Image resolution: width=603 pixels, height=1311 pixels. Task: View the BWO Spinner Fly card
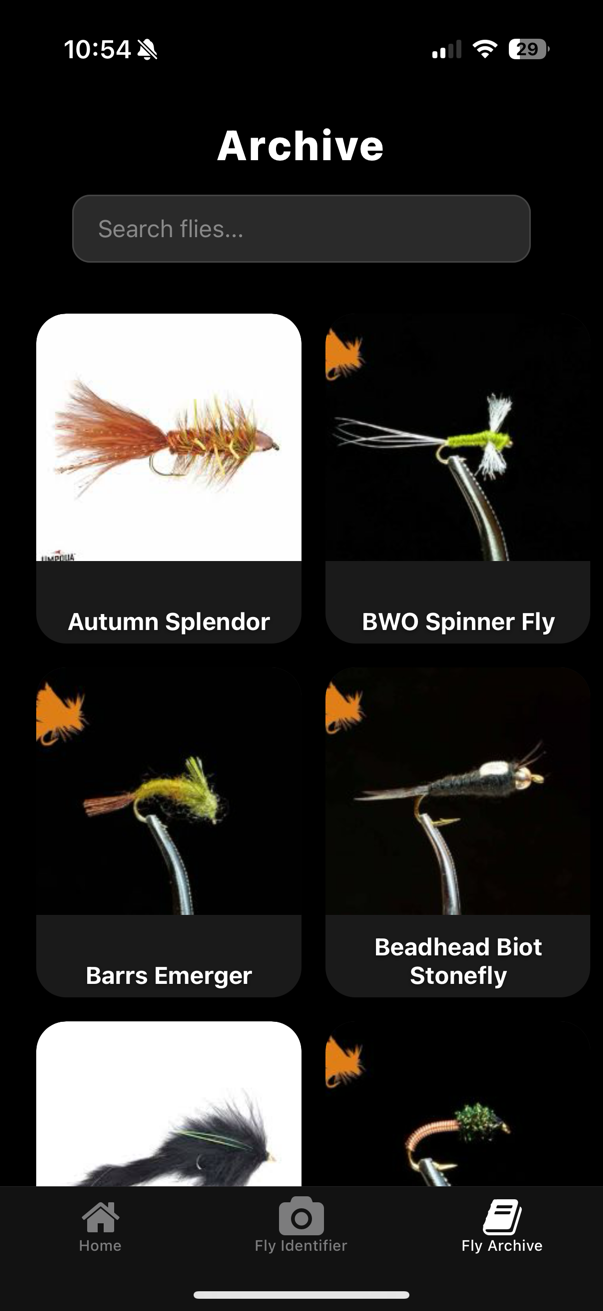(x=457, y=478)
